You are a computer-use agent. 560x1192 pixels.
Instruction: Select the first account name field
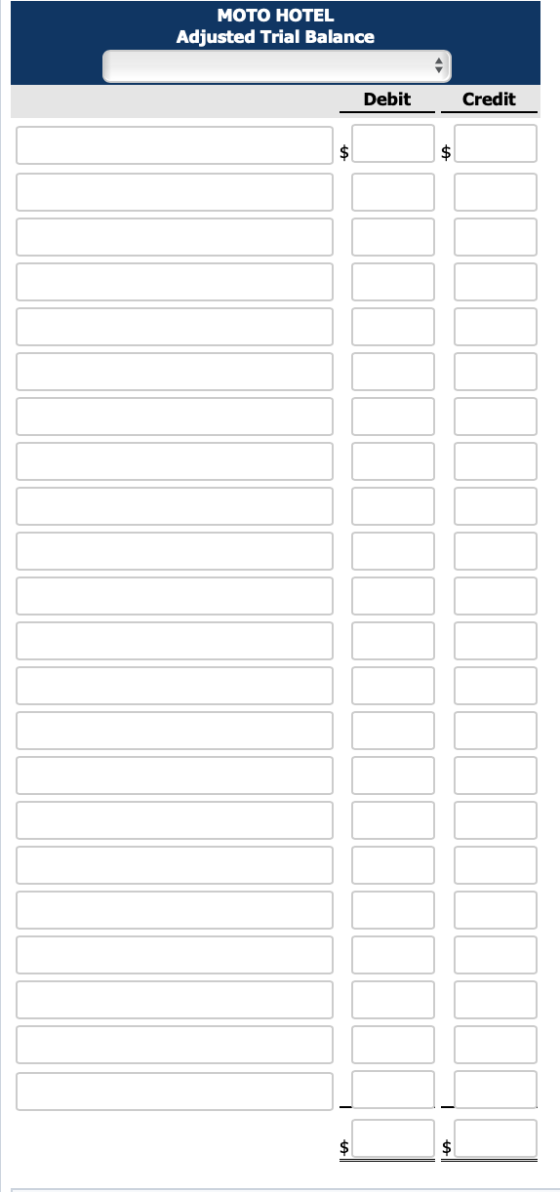(x=175, y=145)
